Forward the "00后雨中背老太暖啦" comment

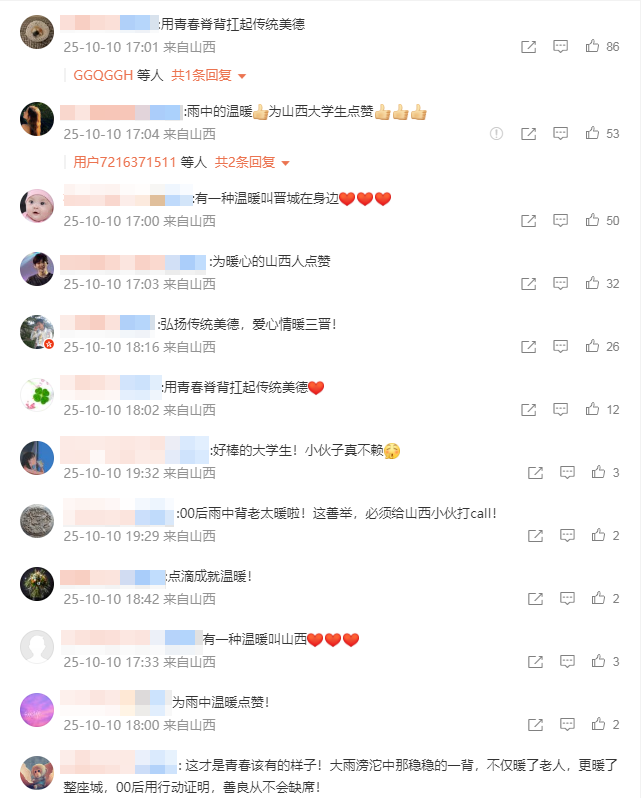(x=535, y=536)
